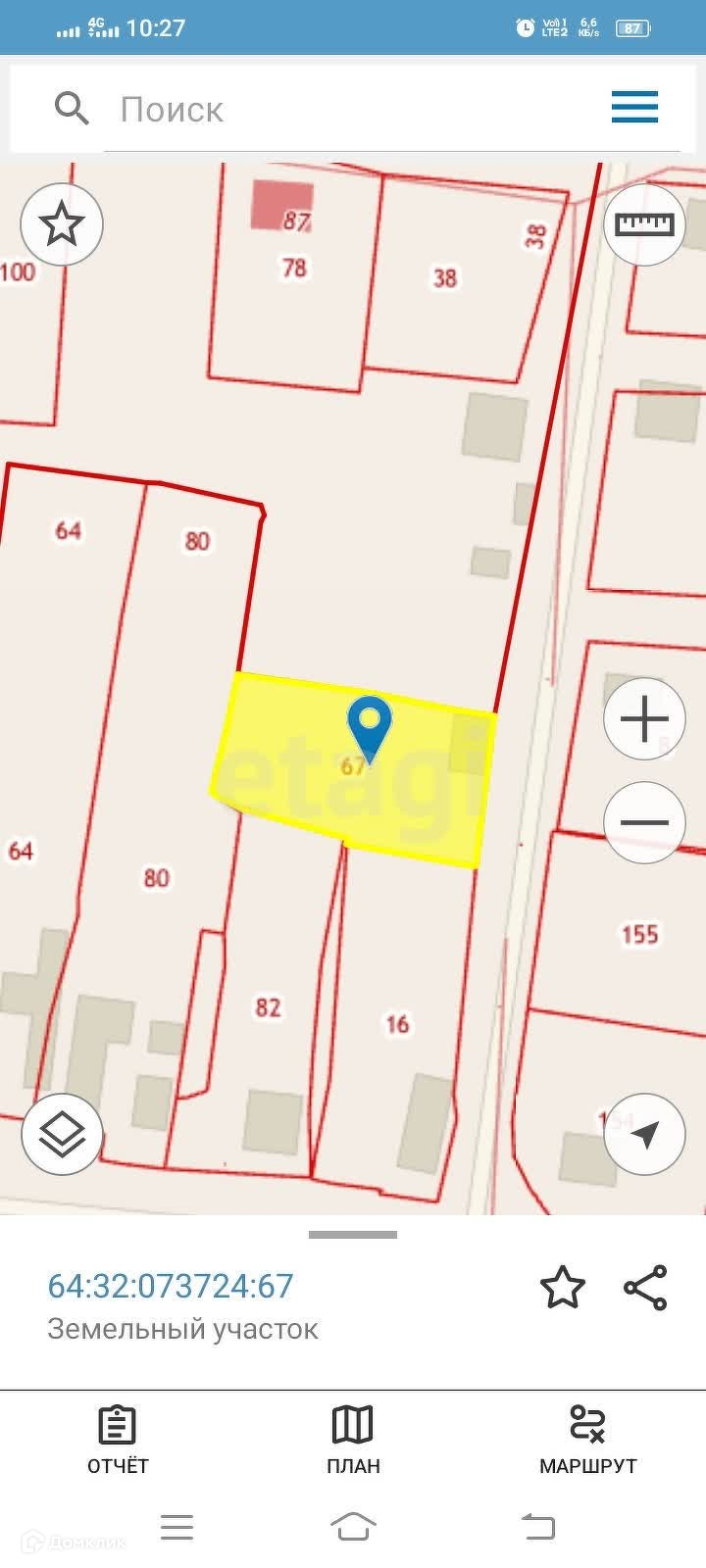706x1568 pixels.
Task: Build a Маршрут to the parcel
Action: 587,1440
